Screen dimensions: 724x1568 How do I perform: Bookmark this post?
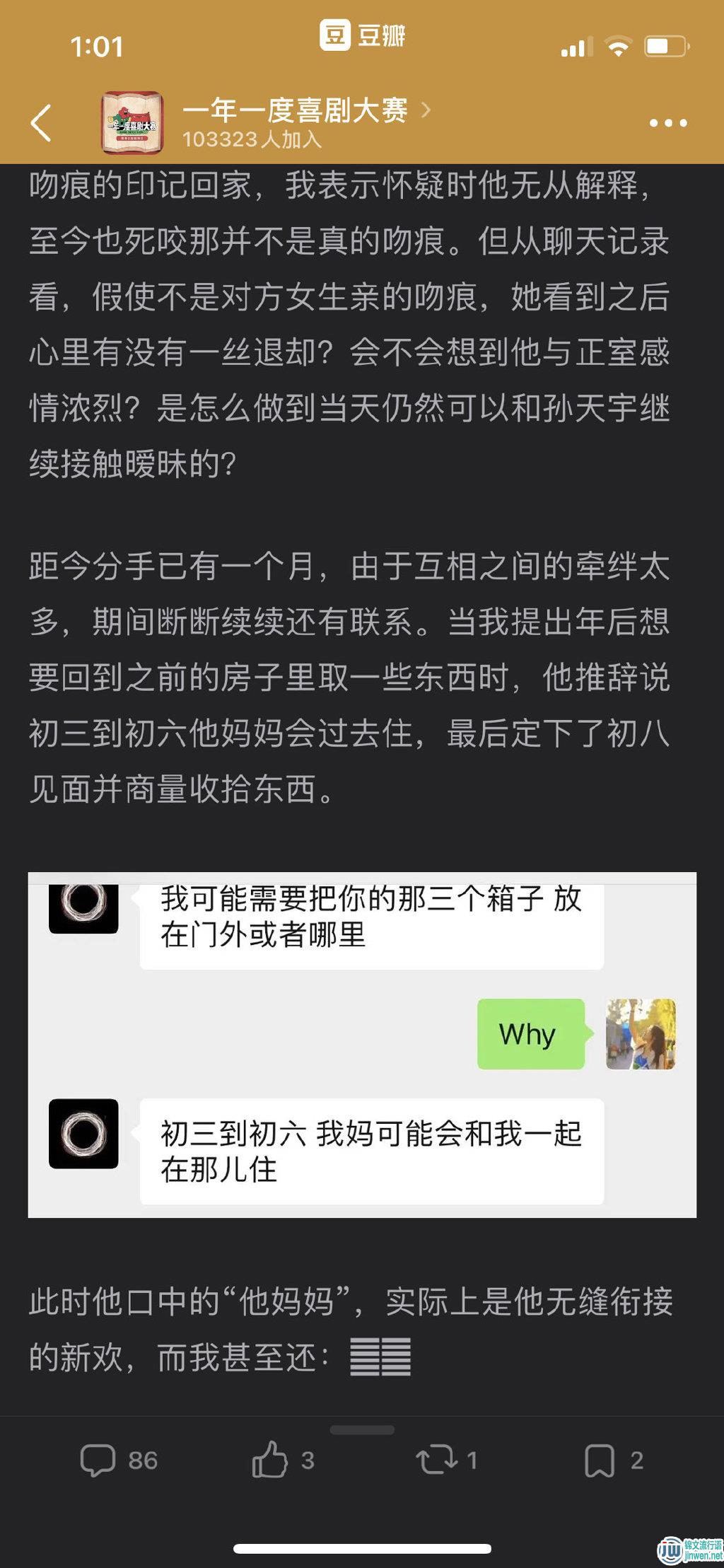tap(612, 1460)
